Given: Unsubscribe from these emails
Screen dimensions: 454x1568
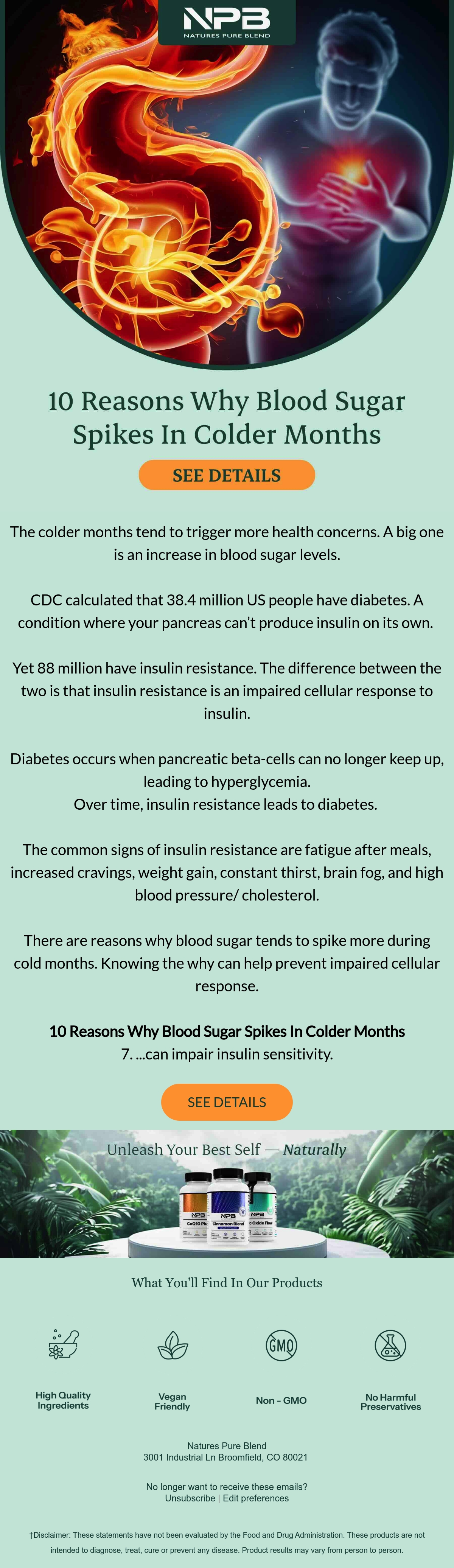Looking at the screenshot, I should coord(190,1498).
